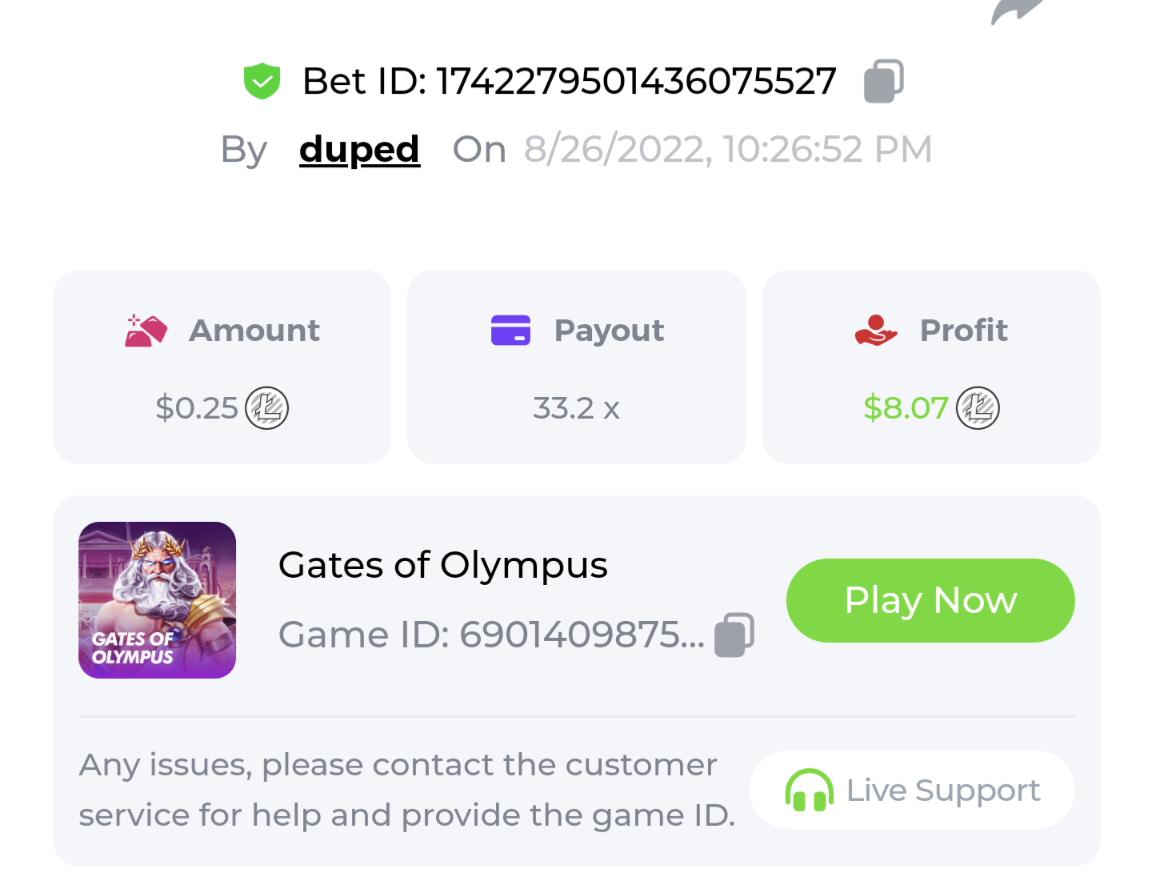
Task: Open the Gates of Olympus game thumbnail
Action: pyautogui.click(x=157, y=600)
